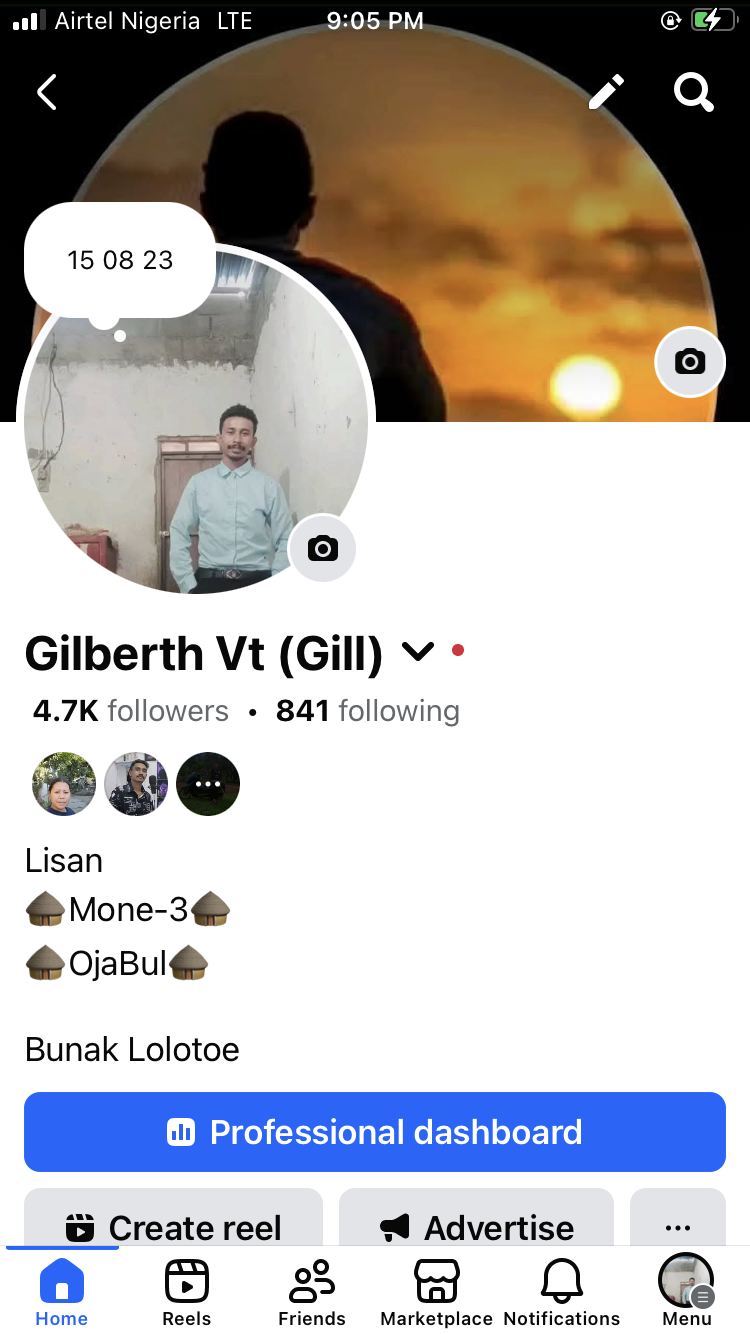750x1334 pixels.
Task: Tap the pencil edit icon
Action: click(x=606, y=93)
